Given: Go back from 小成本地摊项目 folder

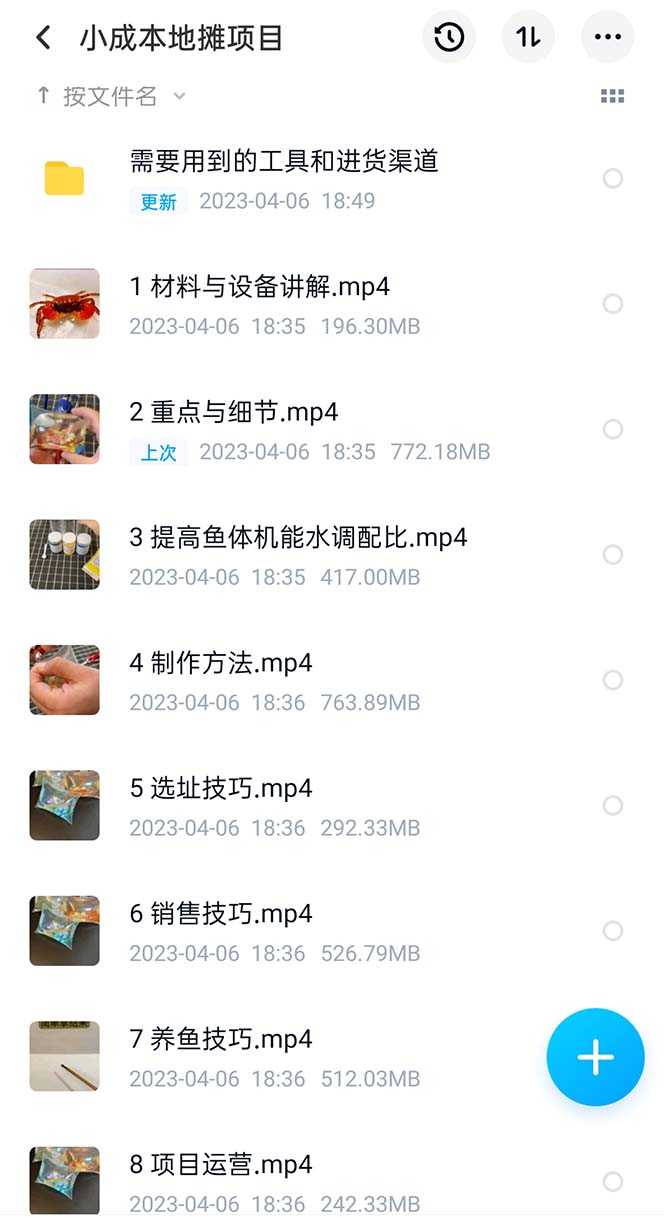Looking at the screenshot, I should click(43, 38).
